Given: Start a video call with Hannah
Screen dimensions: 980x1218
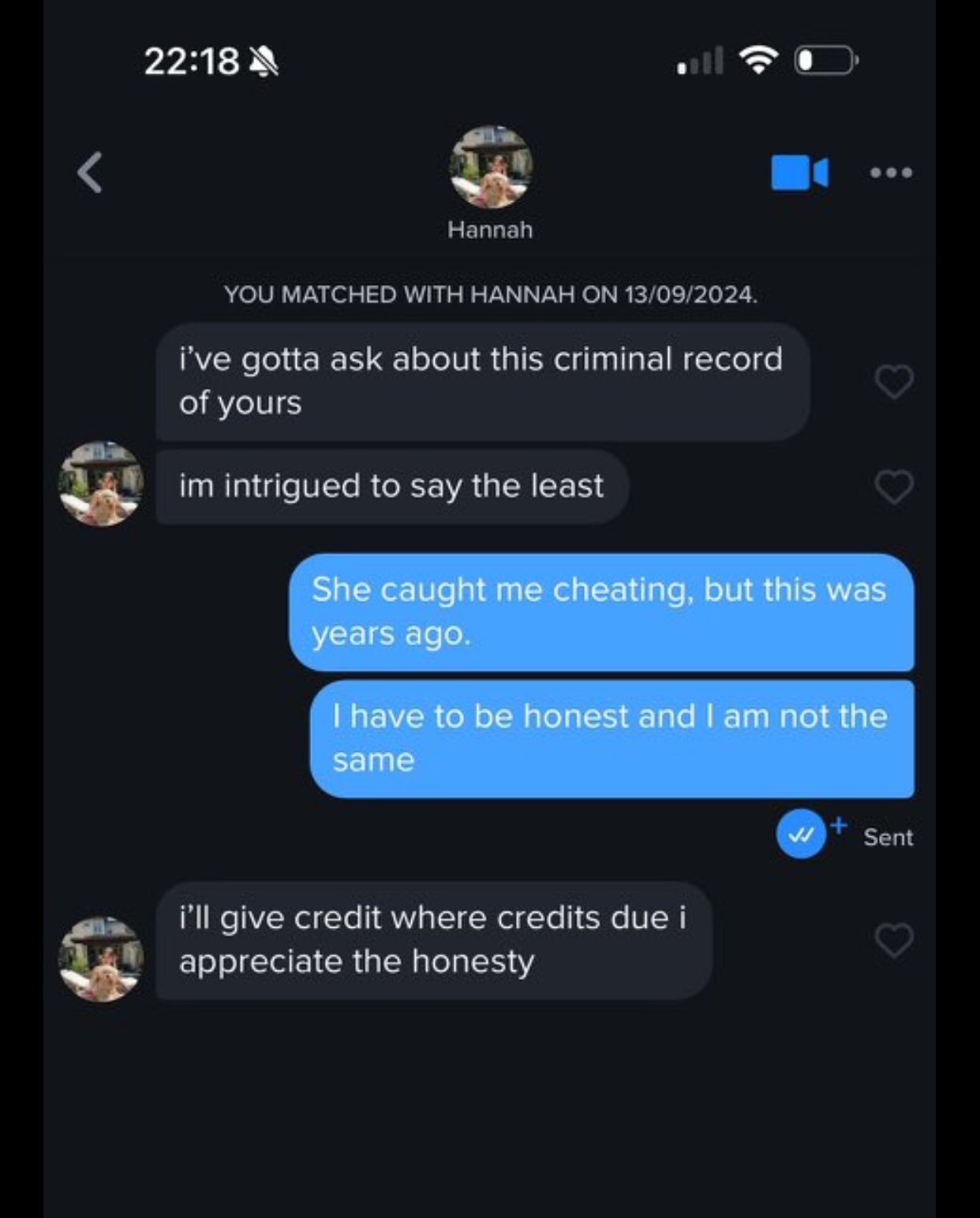Looking at the screenshot, I should 799,172.
